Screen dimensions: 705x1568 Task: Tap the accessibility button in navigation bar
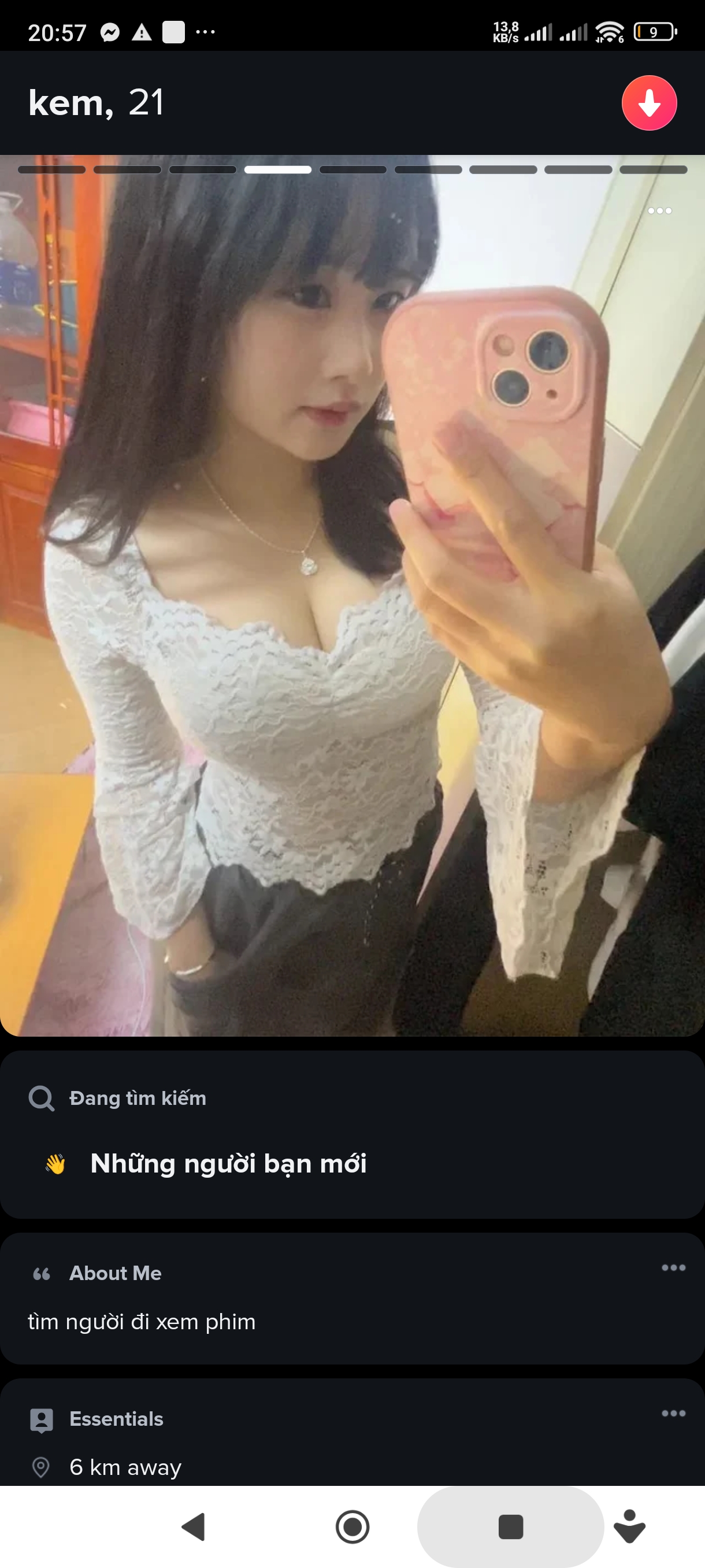[629, 1526]
